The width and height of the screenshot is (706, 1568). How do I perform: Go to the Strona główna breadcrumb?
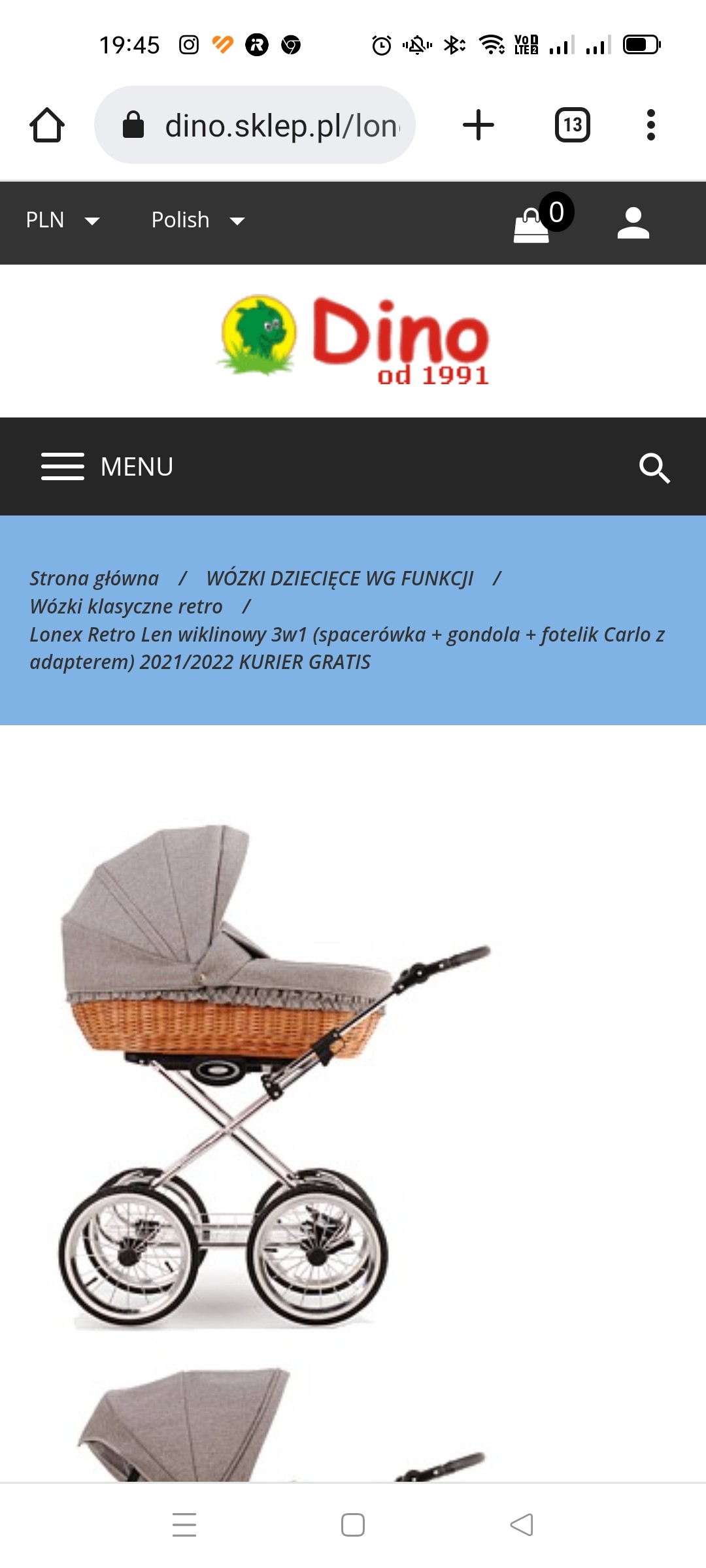(94, 578)
